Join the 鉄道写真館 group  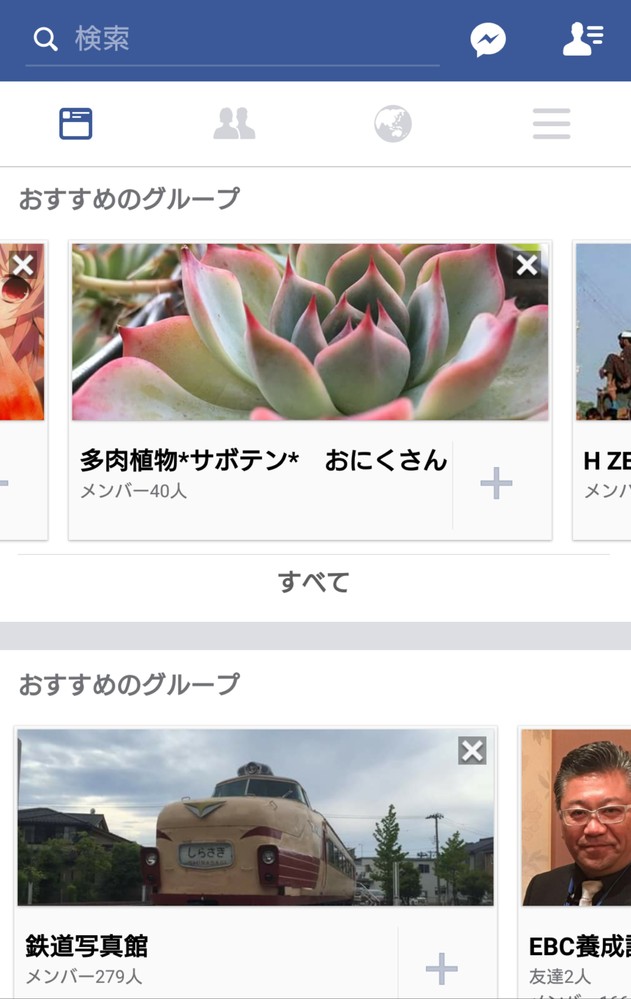pyautogui.click(x=441, y=968)
